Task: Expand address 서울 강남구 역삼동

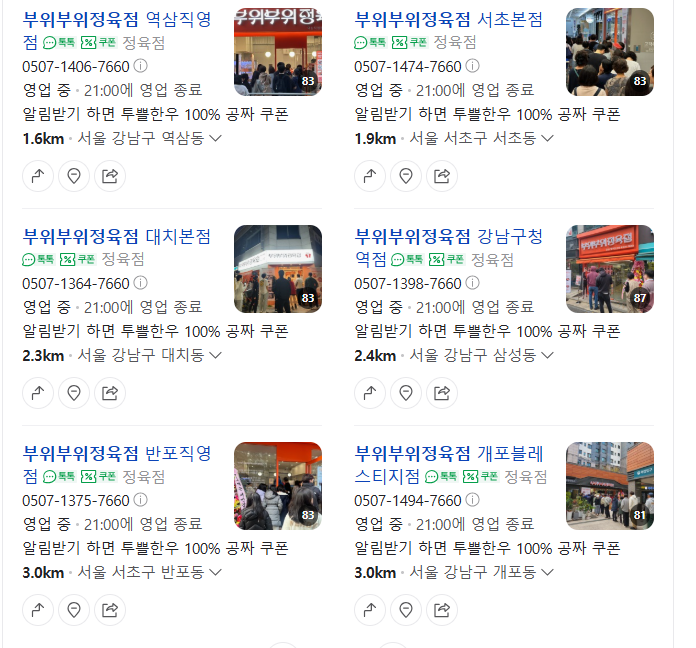Action: click(x=215, y=138)
